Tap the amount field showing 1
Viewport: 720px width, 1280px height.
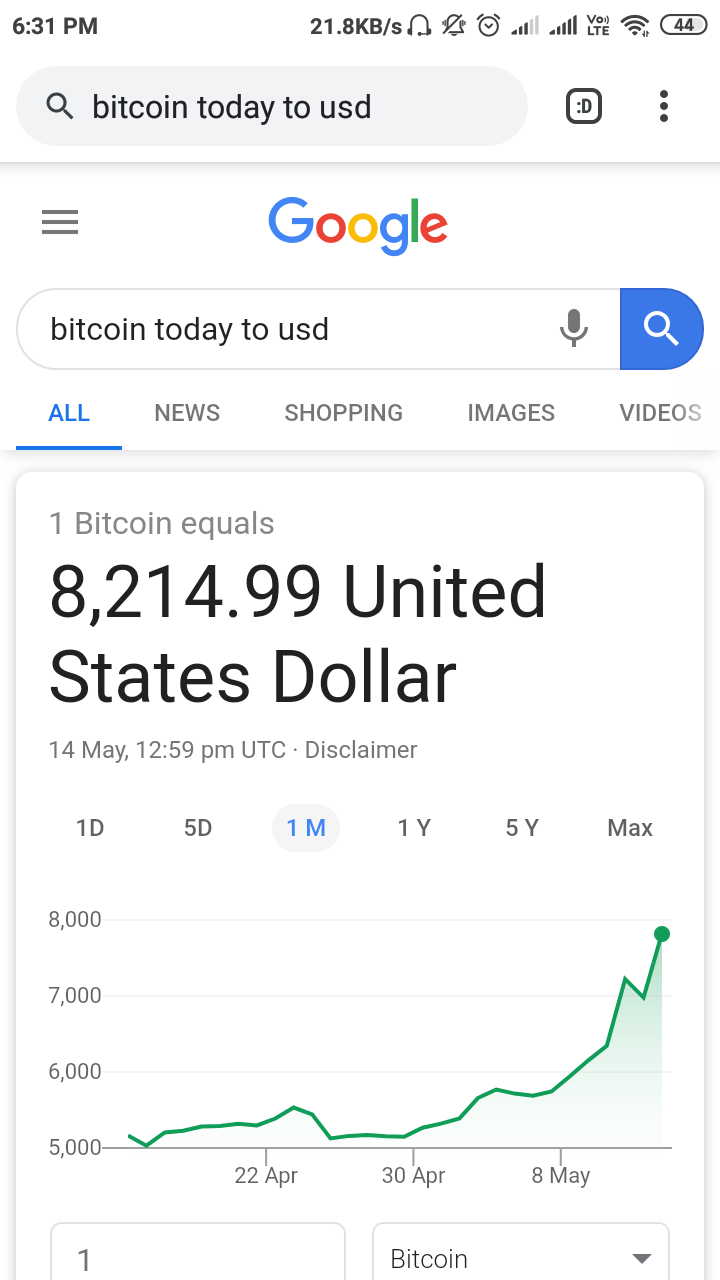click(x=198, y=1252)
